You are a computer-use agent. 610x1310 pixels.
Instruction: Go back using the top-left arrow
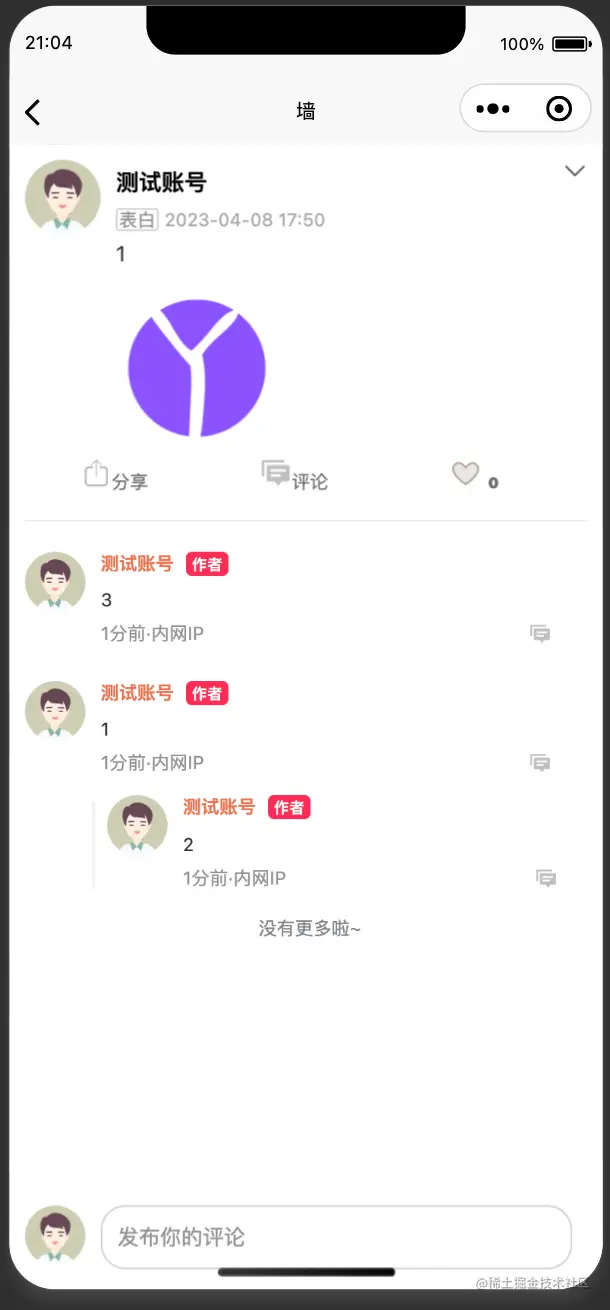(33, 112)
